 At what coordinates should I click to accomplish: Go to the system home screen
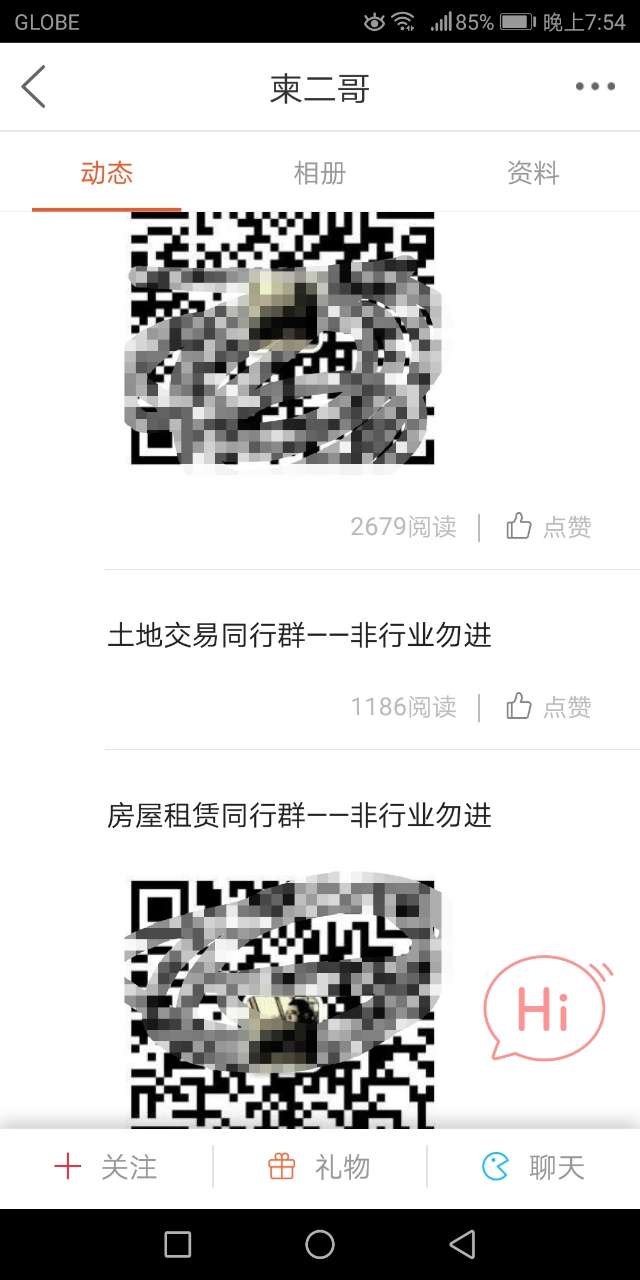320,1244
